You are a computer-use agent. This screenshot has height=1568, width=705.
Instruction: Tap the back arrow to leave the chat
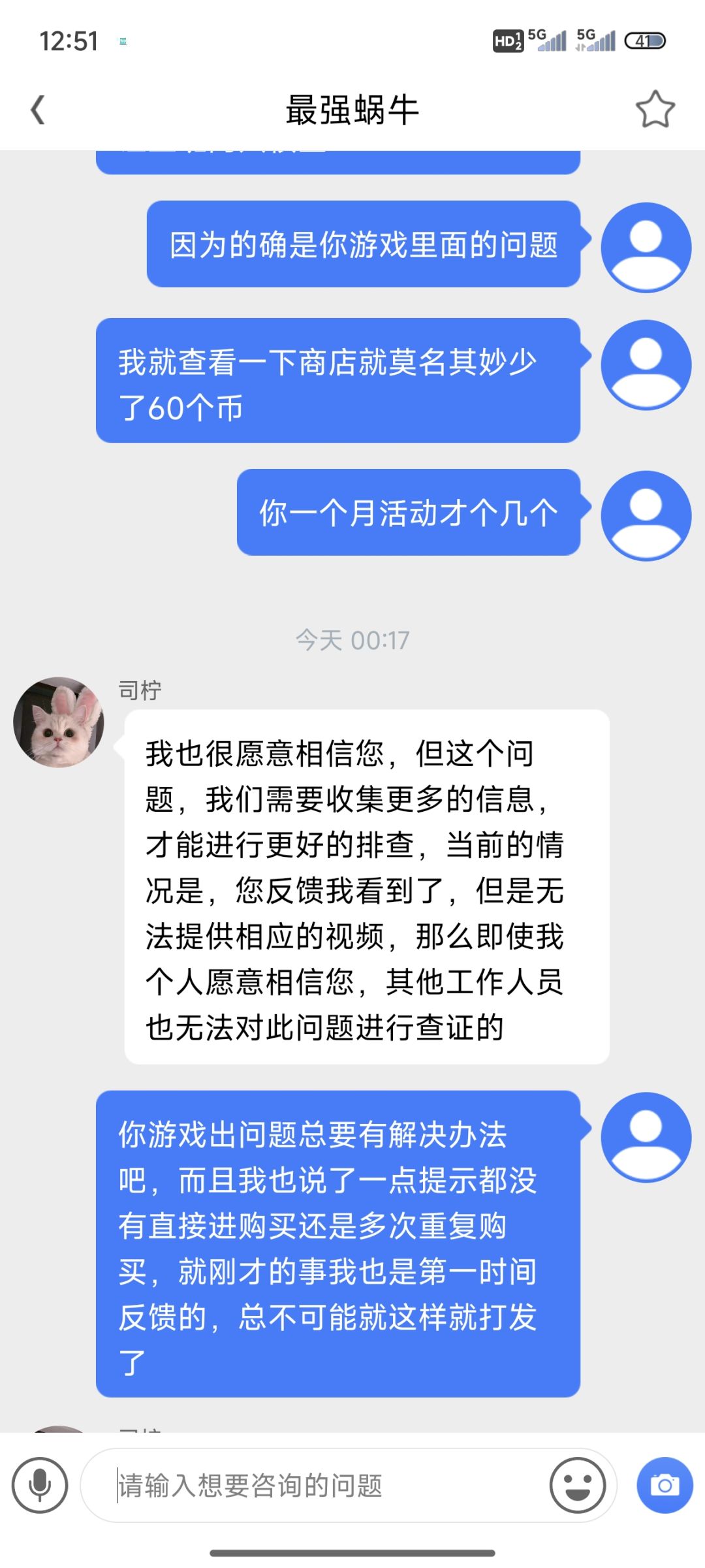point(37,110)
